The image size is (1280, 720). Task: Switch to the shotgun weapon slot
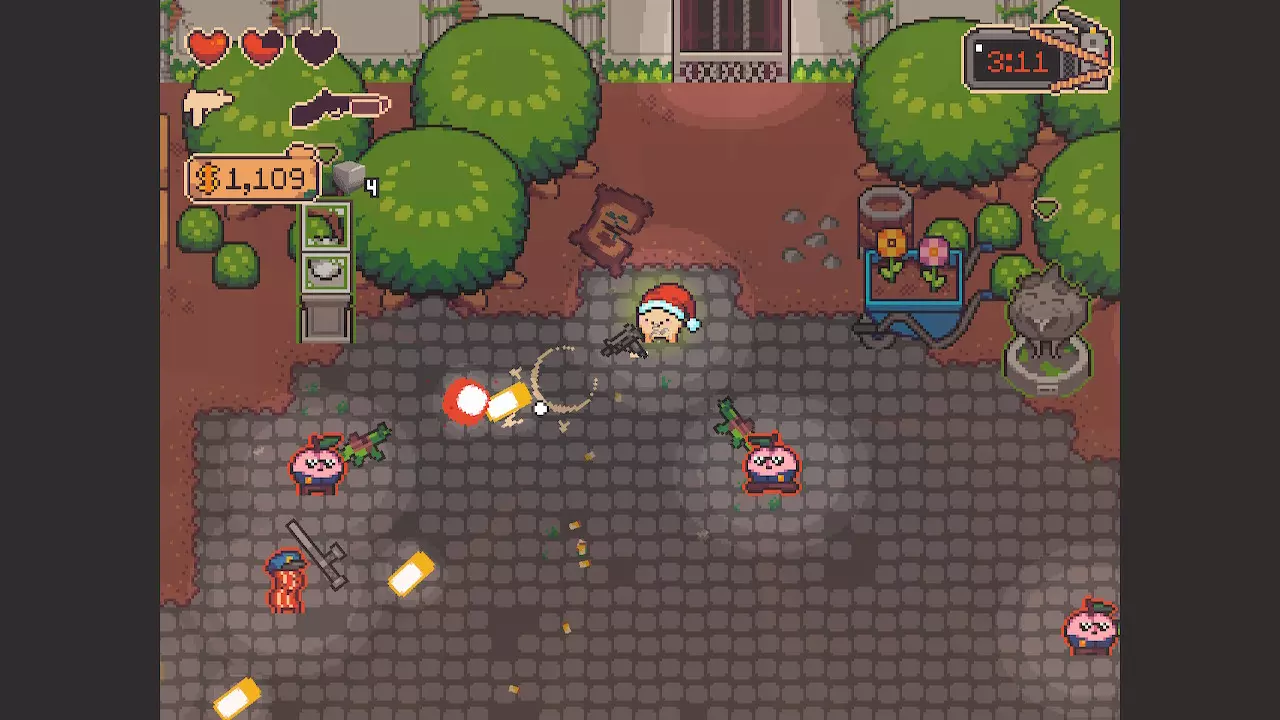[x=339, y=107]
